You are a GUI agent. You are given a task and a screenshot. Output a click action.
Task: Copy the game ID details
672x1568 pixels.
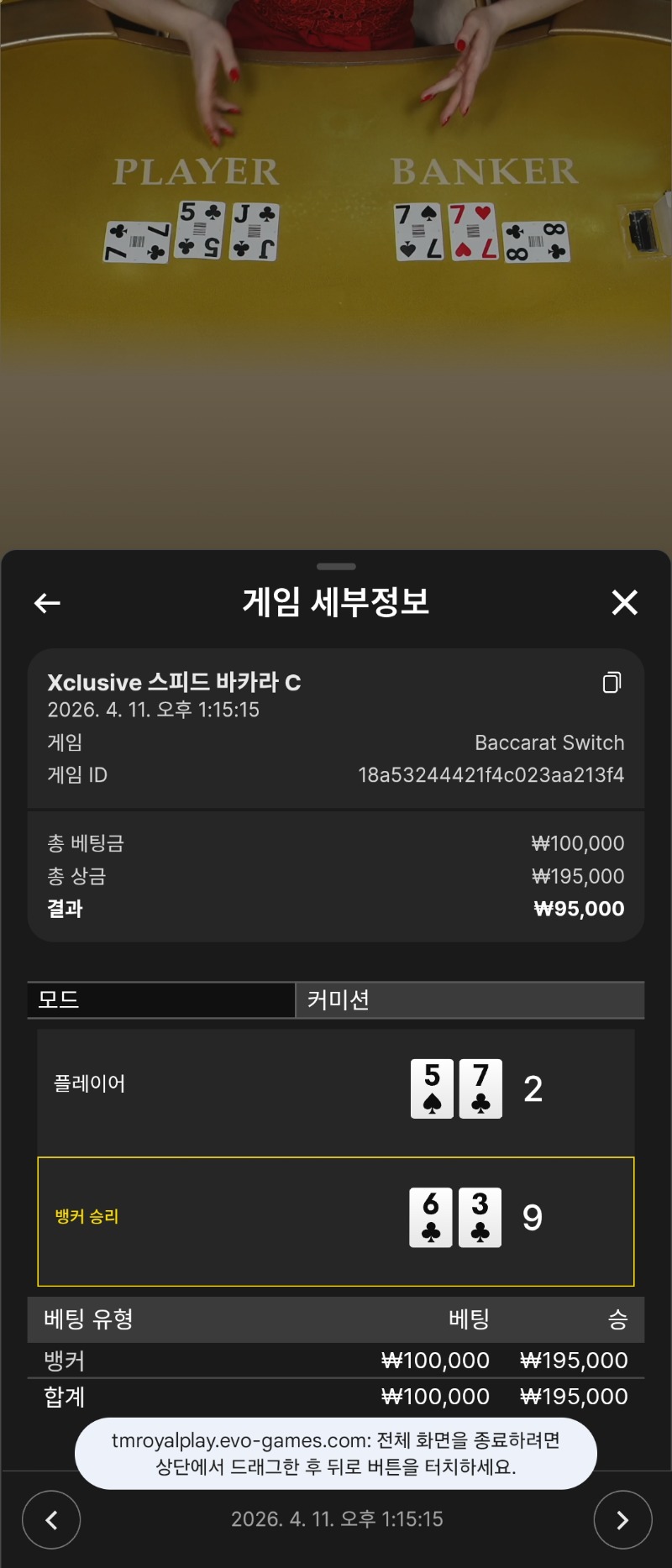[x=612, y=683]
